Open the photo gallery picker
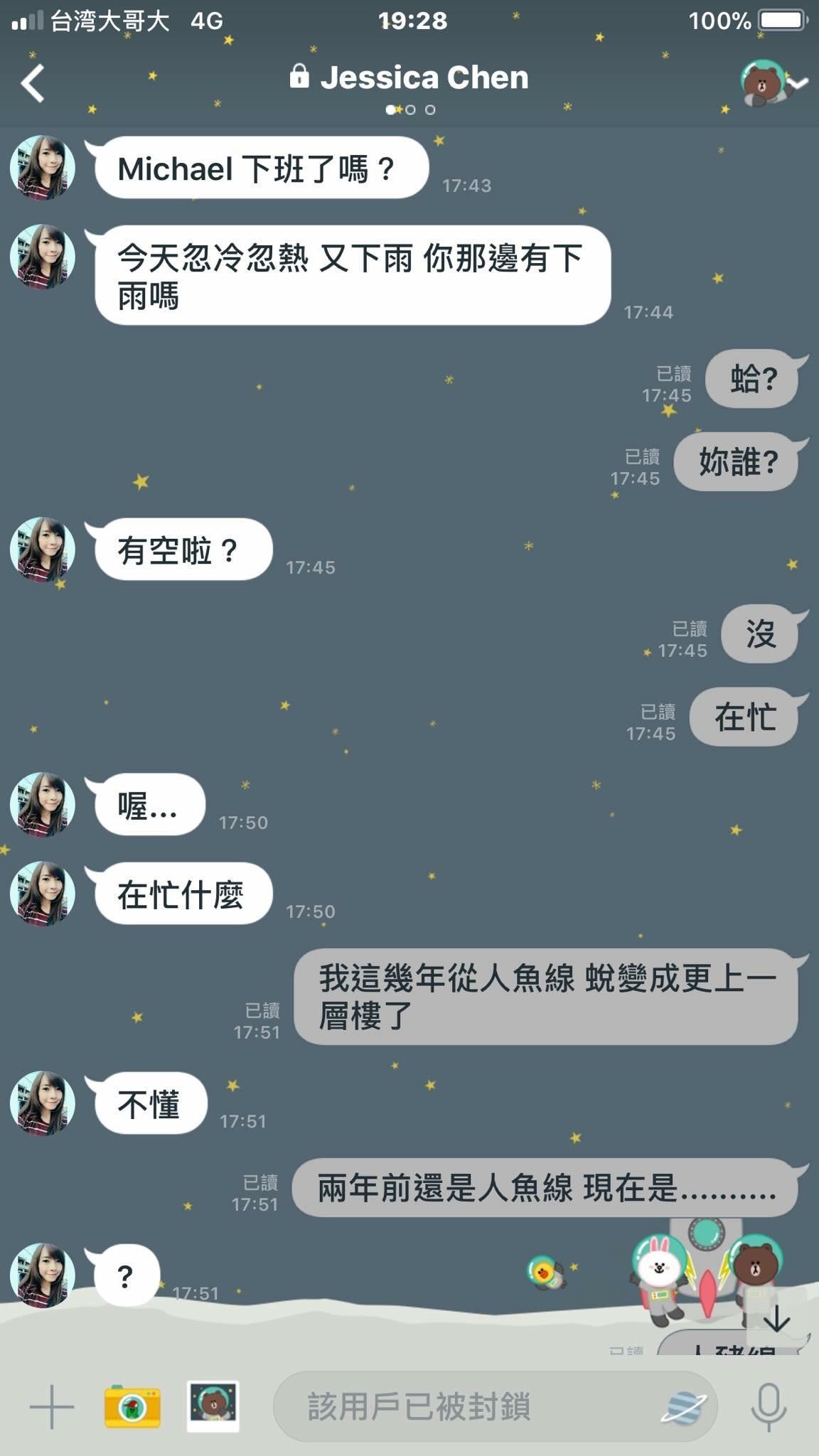Viewport: 819px width, 1456px height. [213, 1405]
